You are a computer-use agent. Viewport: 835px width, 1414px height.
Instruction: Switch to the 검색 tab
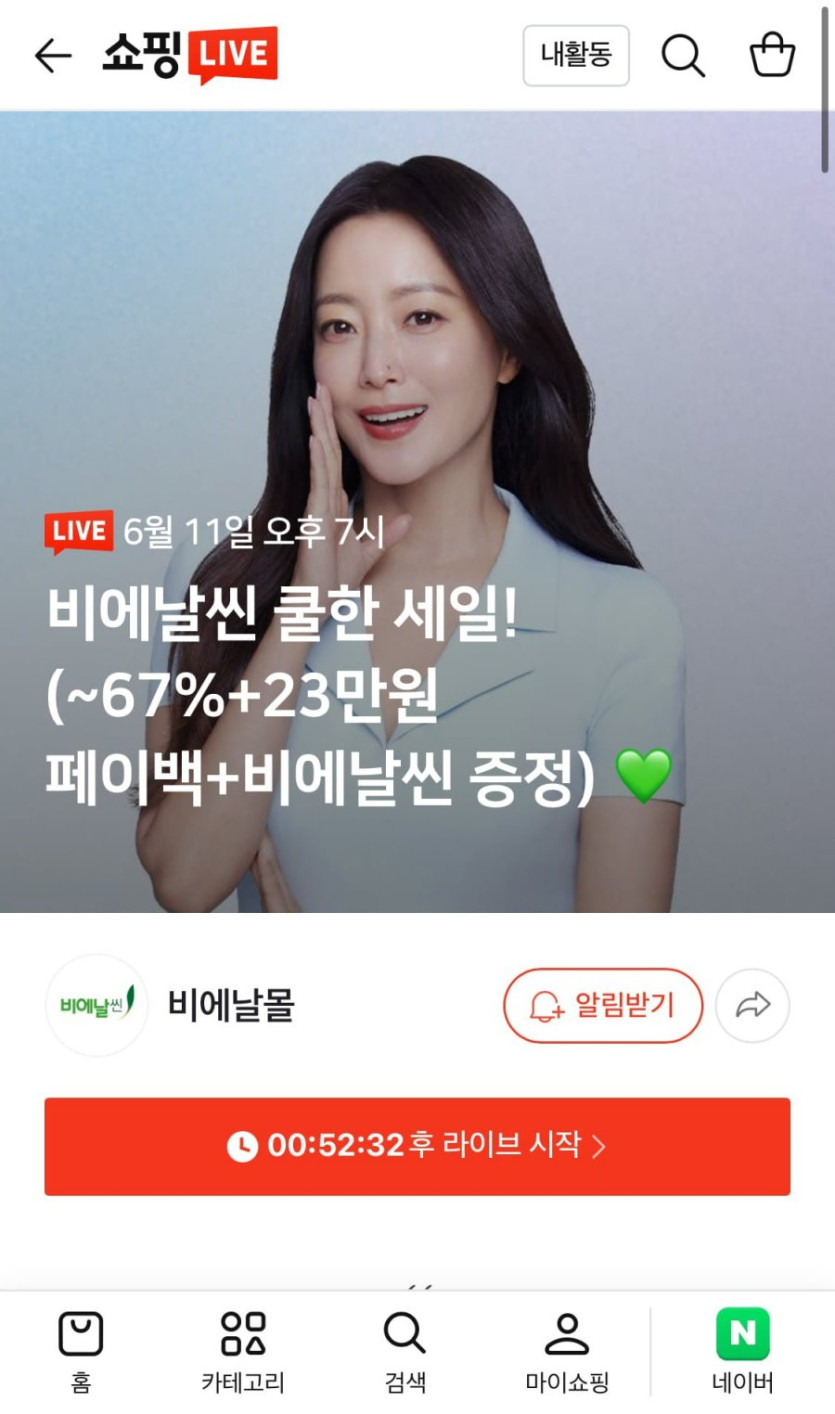[x=405, y=1352]
